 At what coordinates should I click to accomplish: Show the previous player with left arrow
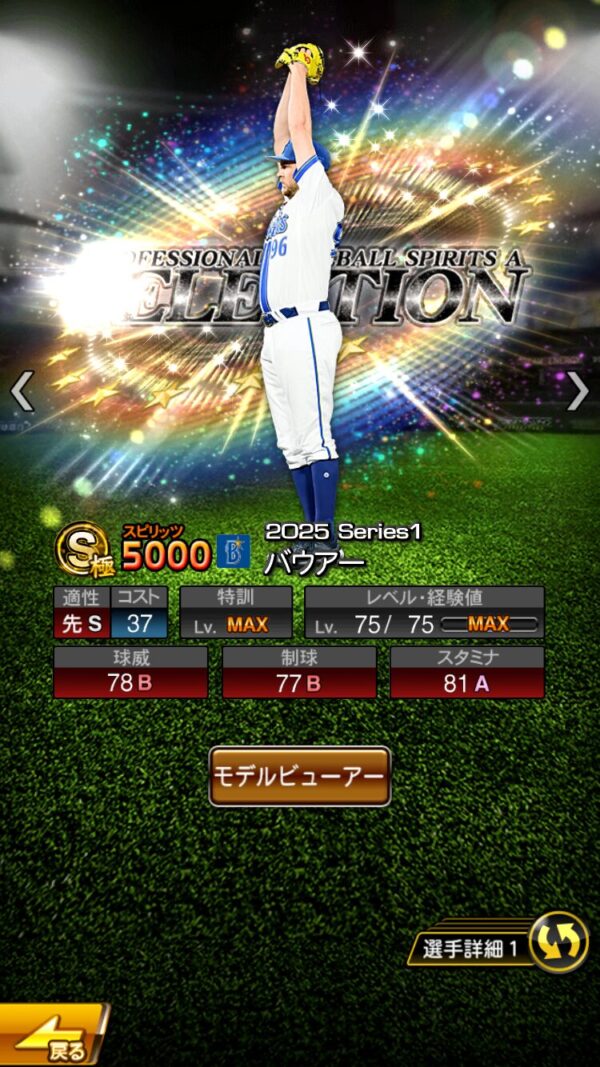pyautogui.click(x=22, y=392)
